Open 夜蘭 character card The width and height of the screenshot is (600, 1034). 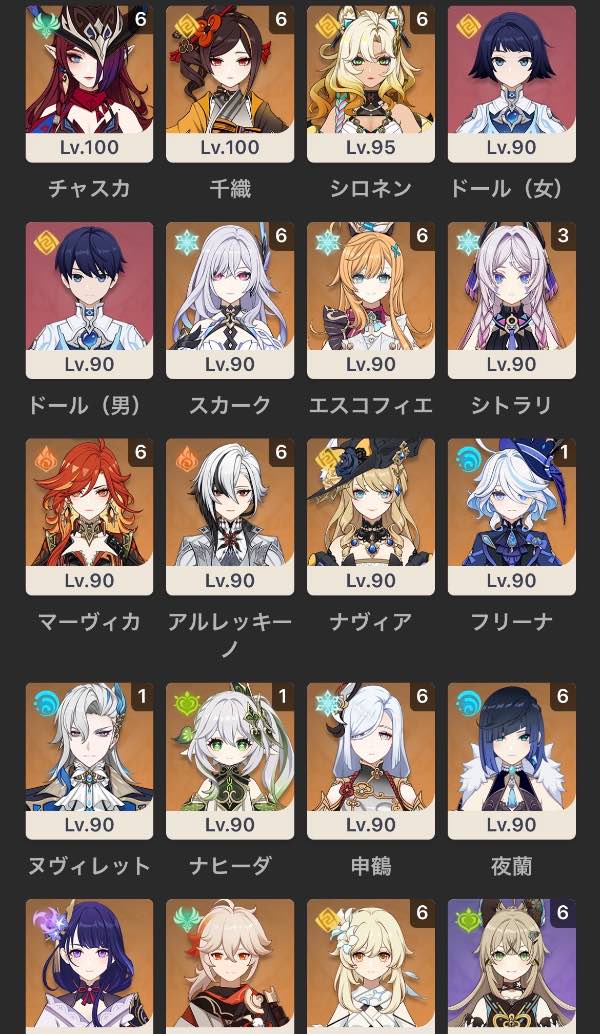coord(512,760)
